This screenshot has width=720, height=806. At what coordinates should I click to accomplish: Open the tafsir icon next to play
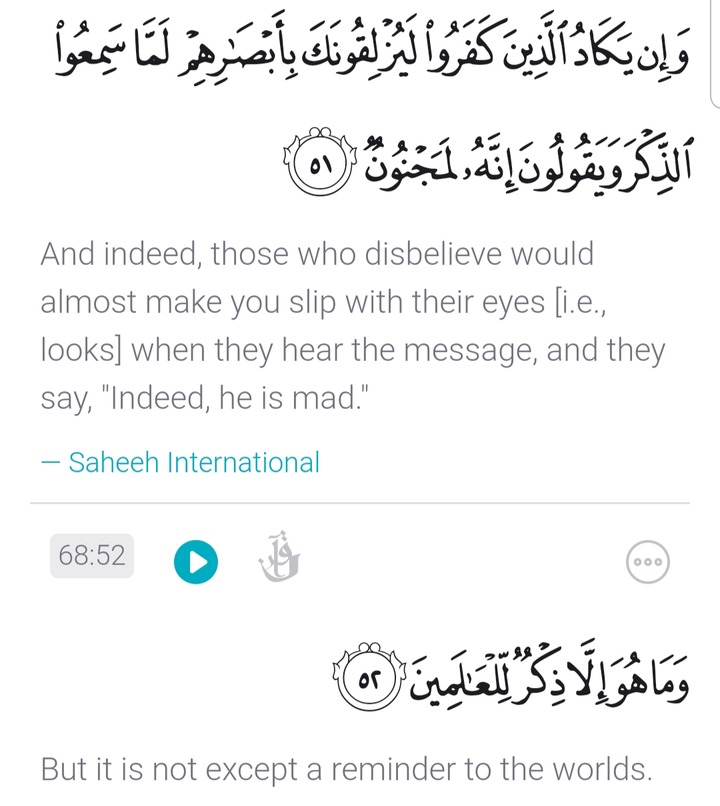point(279,557)
